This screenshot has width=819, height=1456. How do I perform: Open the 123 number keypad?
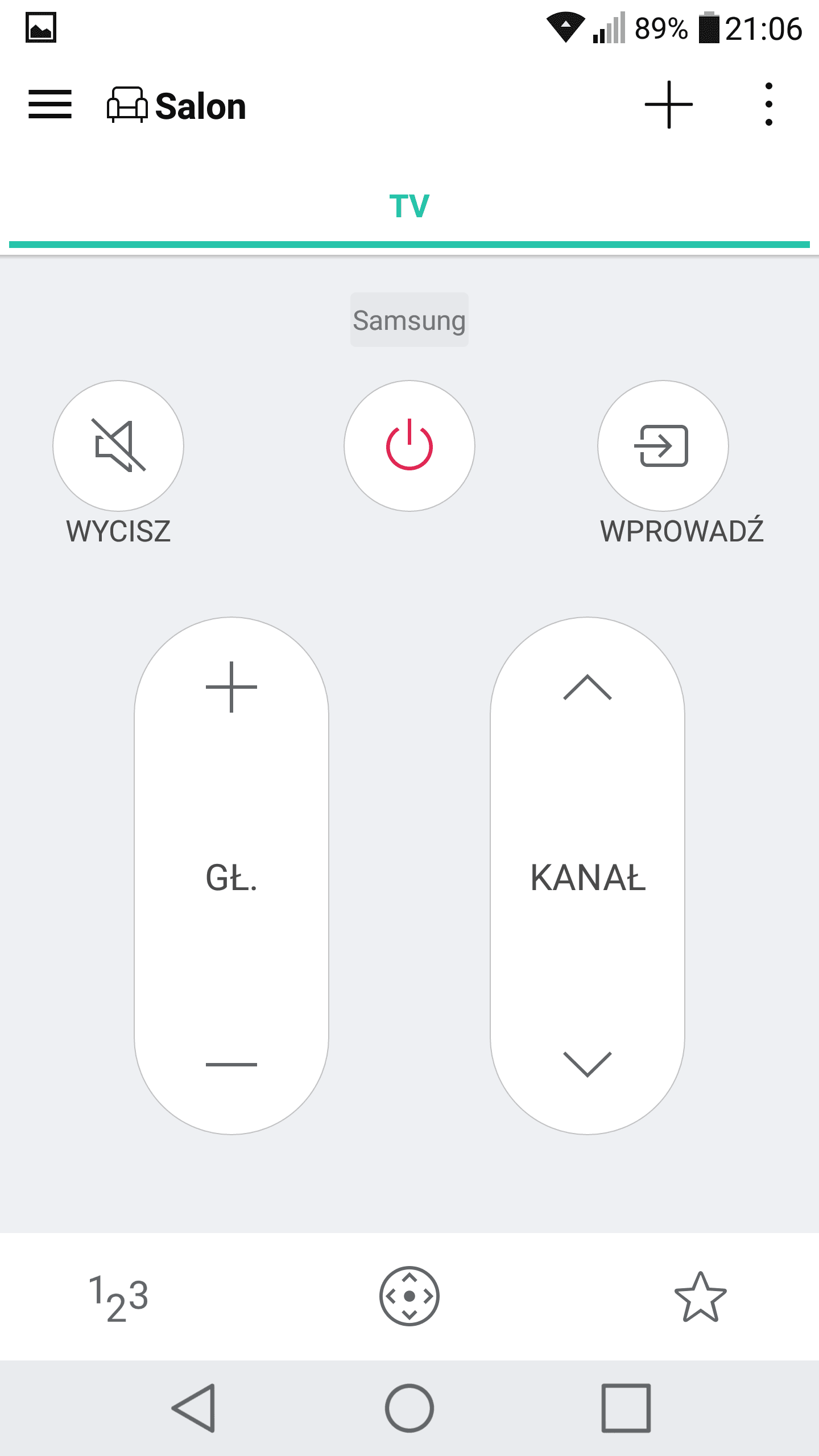click(118, 1297)
